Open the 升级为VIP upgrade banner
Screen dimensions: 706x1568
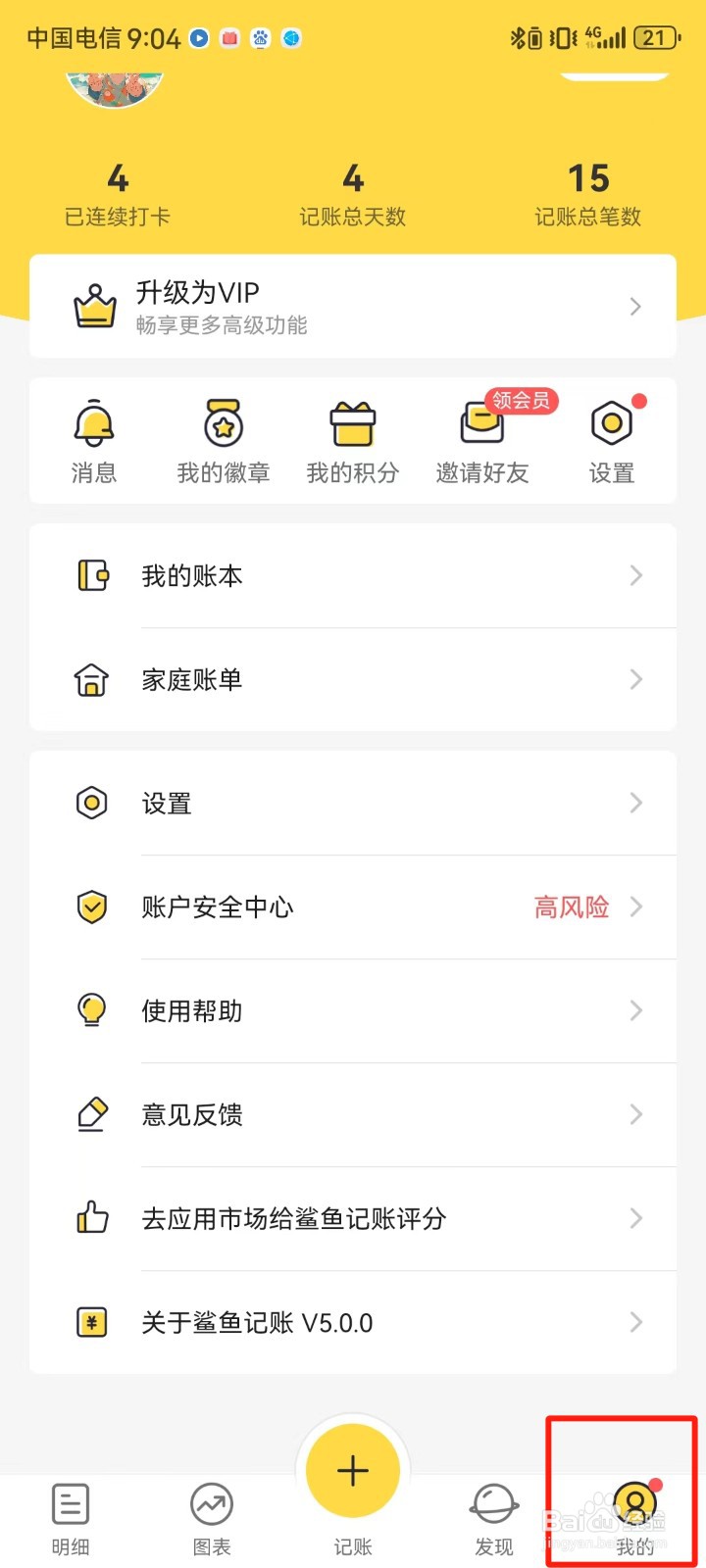pos(353,306)
